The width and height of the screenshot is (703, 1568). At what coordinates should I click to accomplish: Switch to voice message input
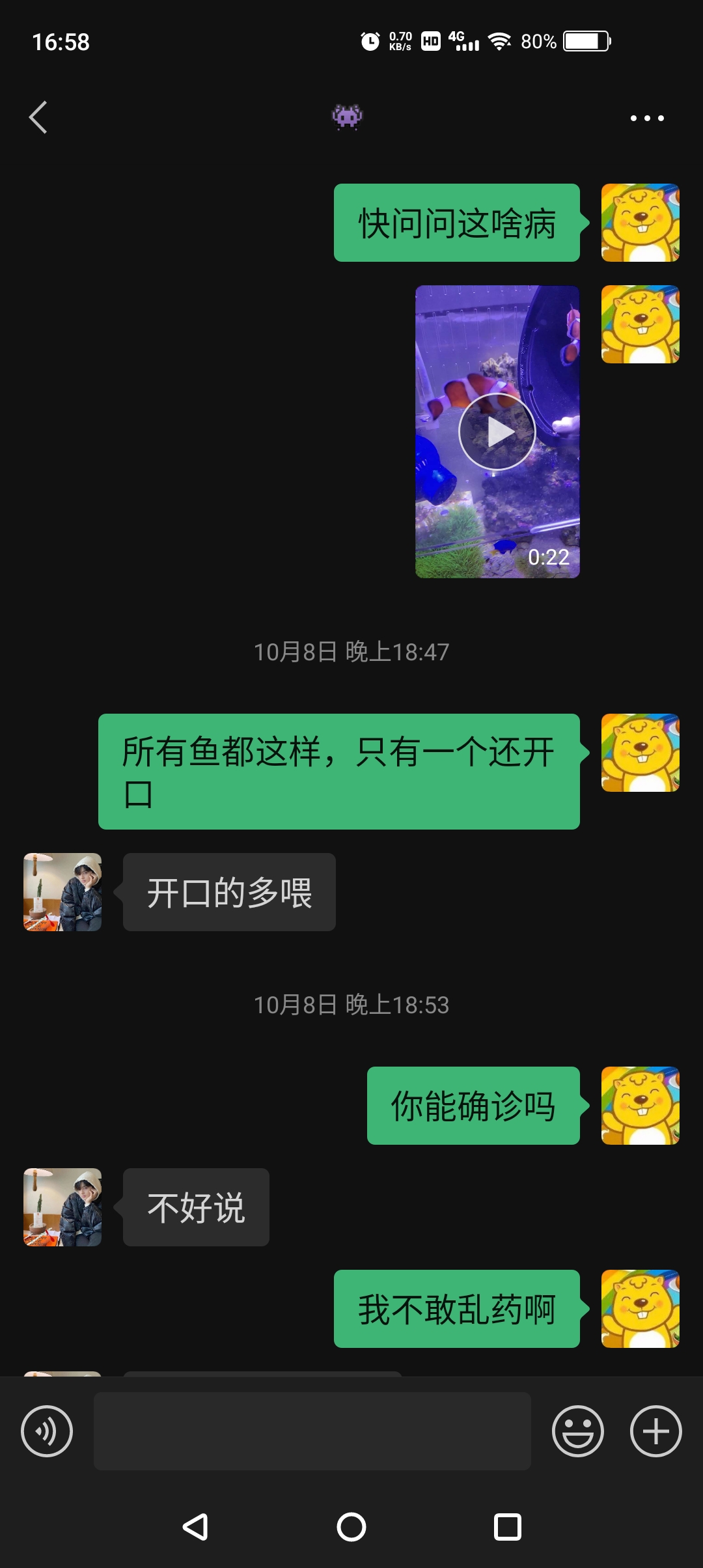click(47, 1431)
